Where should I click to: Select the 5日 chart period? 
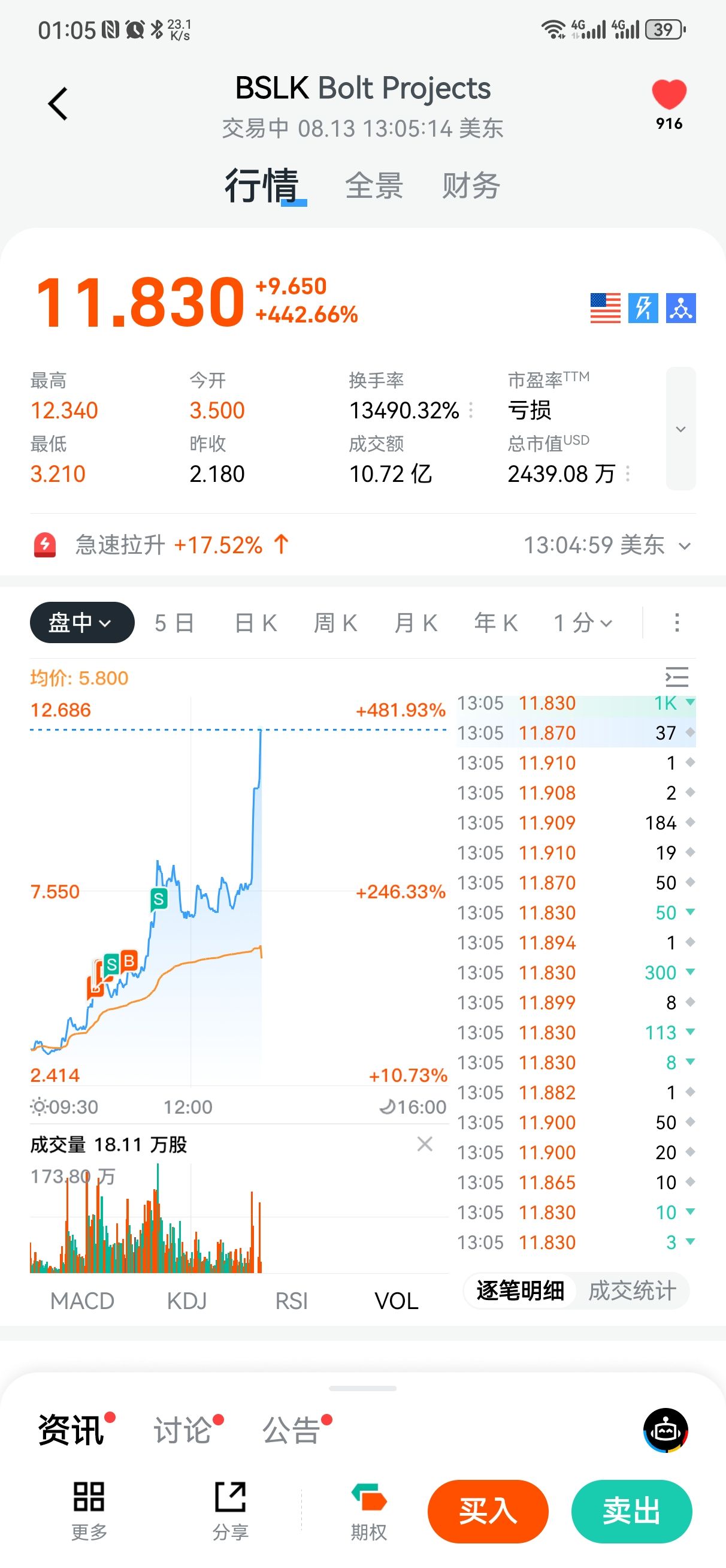174,623
